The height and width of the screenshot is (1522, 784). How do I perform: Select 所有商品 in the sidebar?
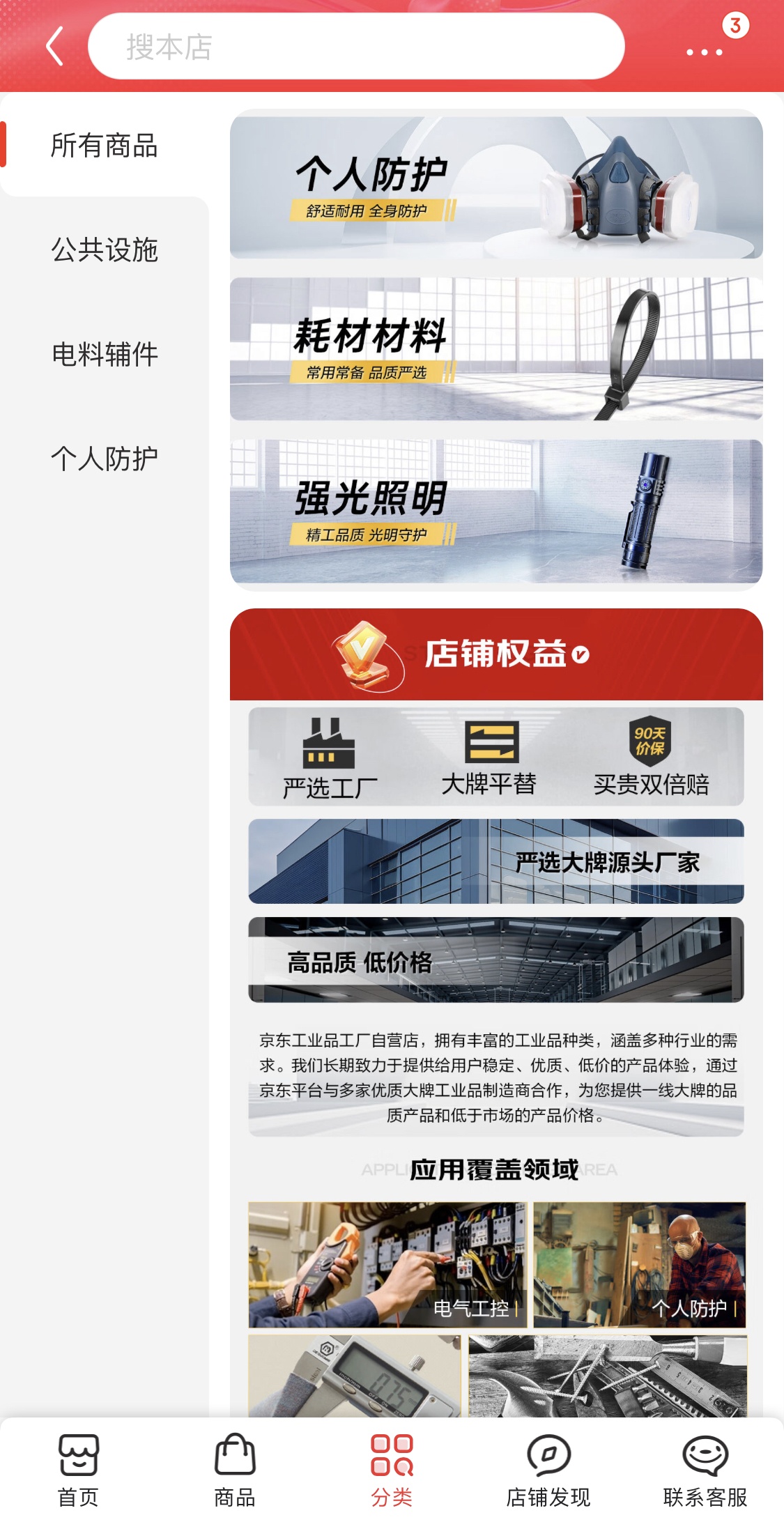tap(105, 146)
